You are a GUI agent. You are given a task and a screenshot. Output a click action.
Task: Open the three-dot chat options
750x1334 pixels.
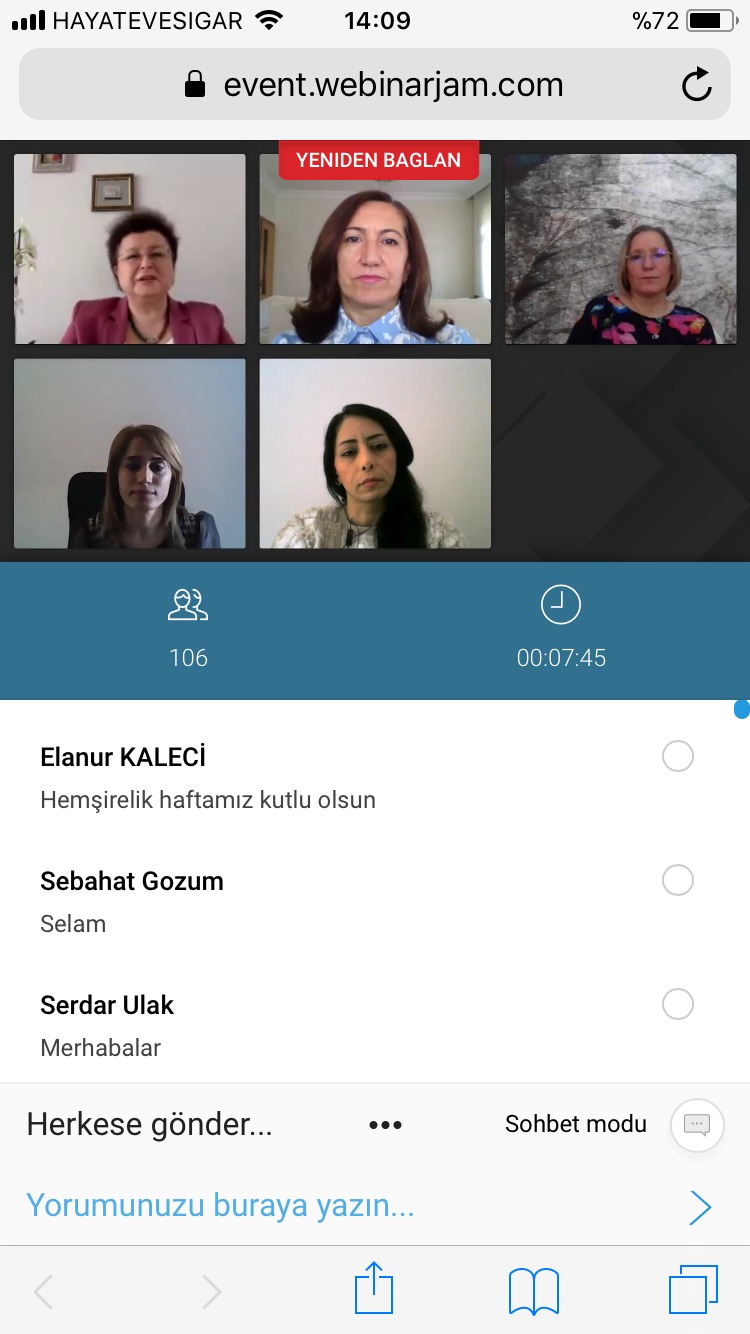385,1125
